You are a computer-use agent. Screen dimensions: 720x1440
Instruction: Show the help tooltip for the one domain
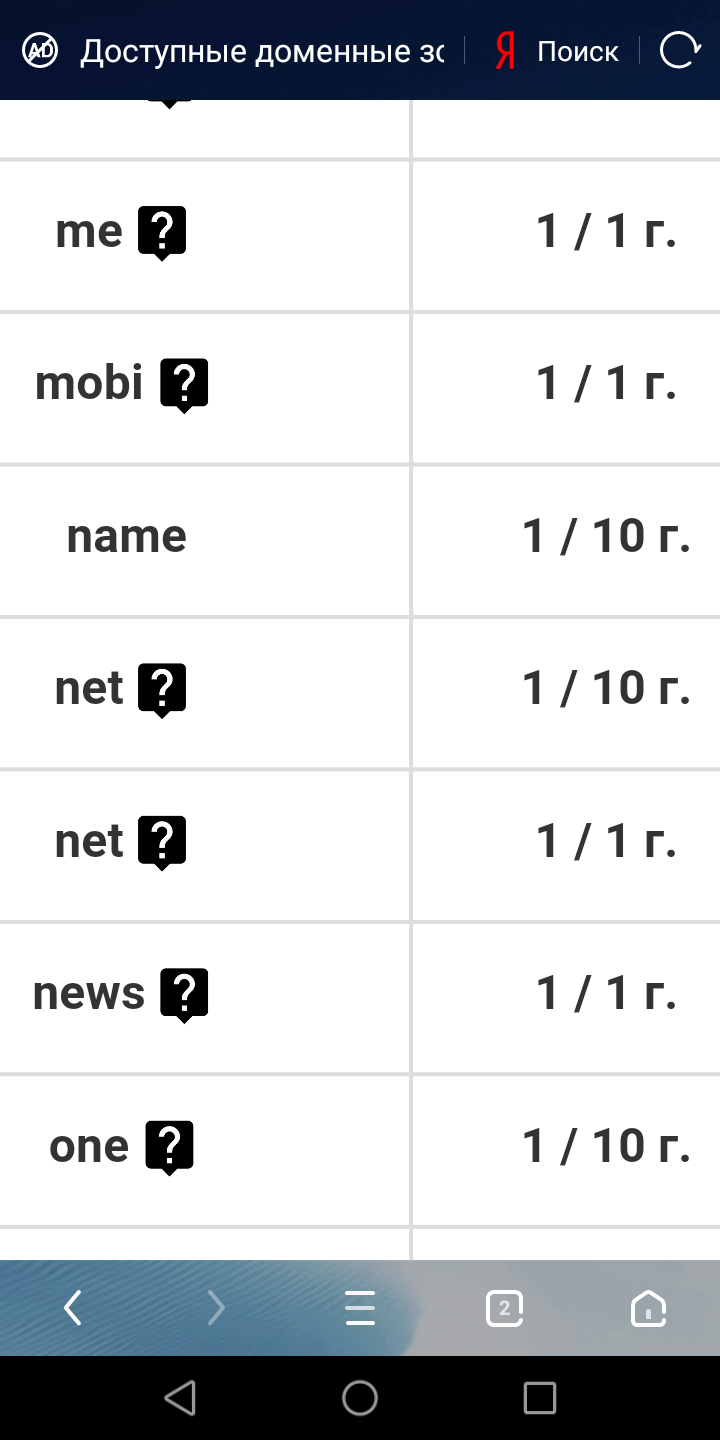(x=169, y=1146)
